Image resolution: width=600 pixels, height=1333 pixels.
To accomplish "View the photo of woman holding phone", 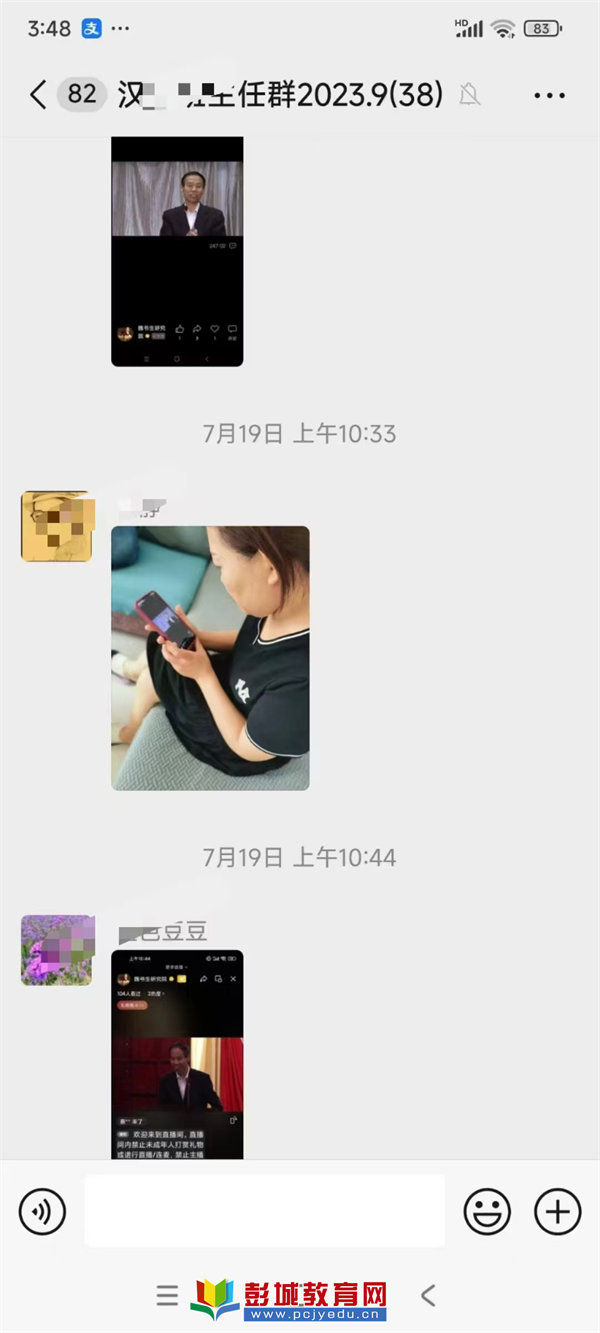I will [x=210, y=658].
